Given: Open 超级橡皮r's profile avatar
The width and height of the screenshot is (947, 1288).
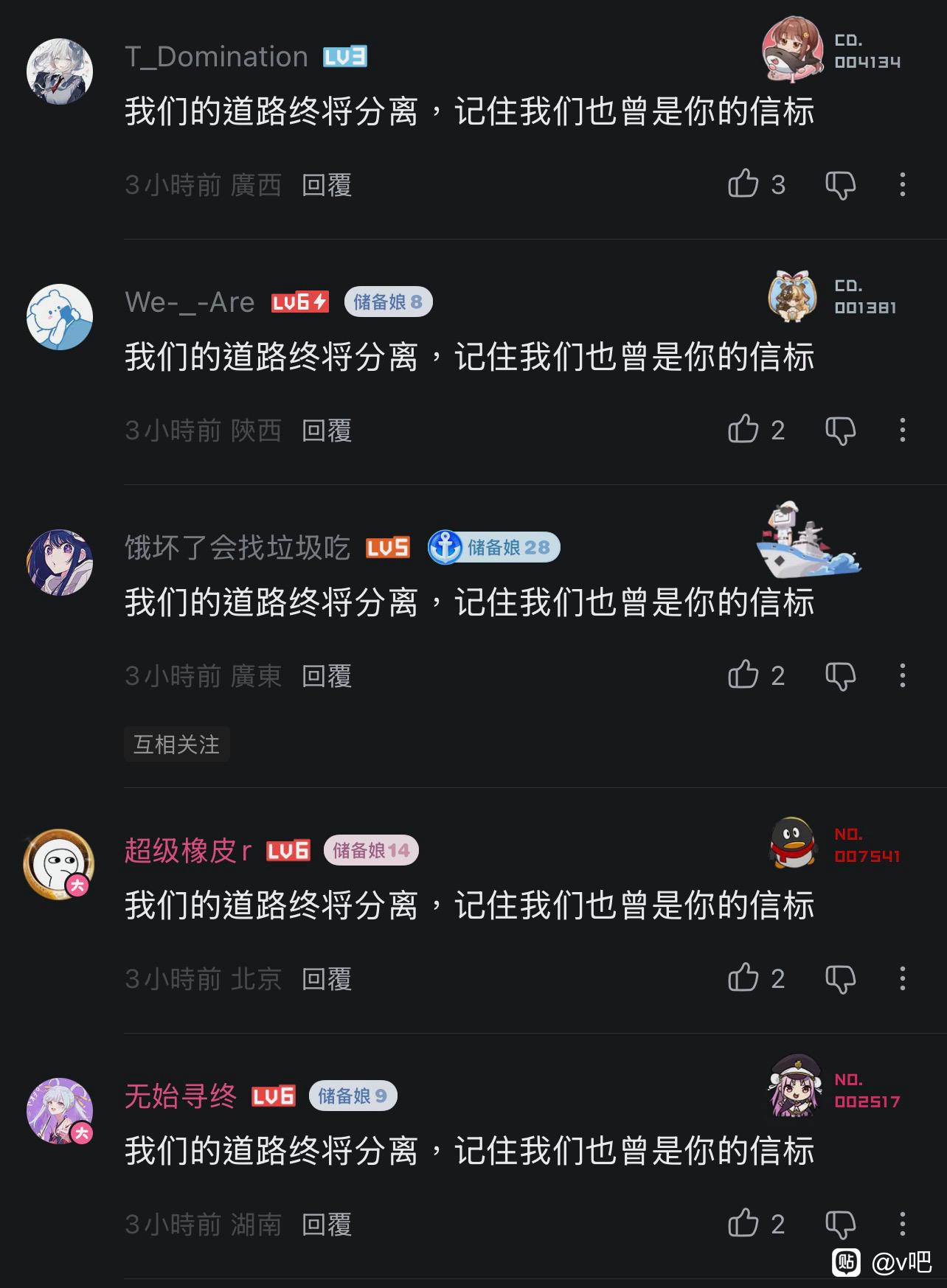Looking at the screenshot, I should (x=59, y=863).
